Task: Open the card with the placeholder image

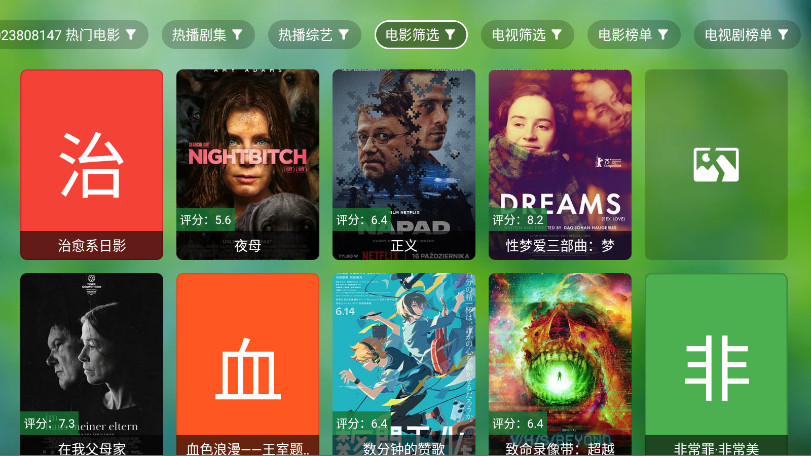Action: click(715, 164)
